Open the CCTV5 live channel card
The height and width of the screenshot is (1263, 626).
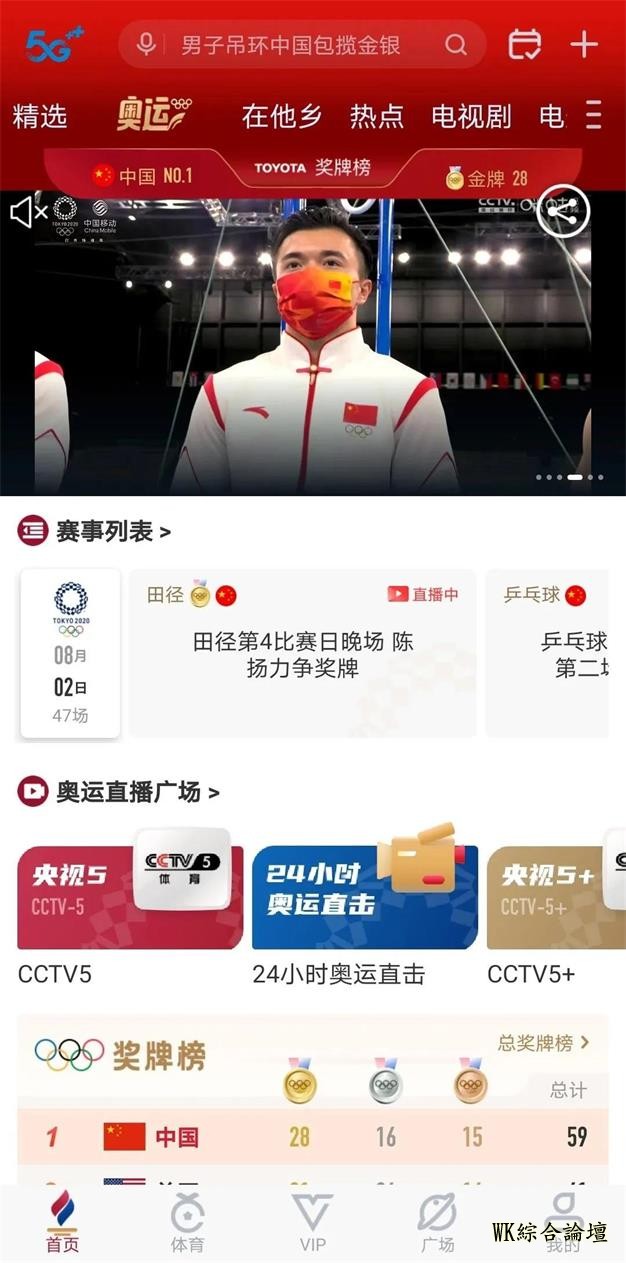click(x=130, y=897)
